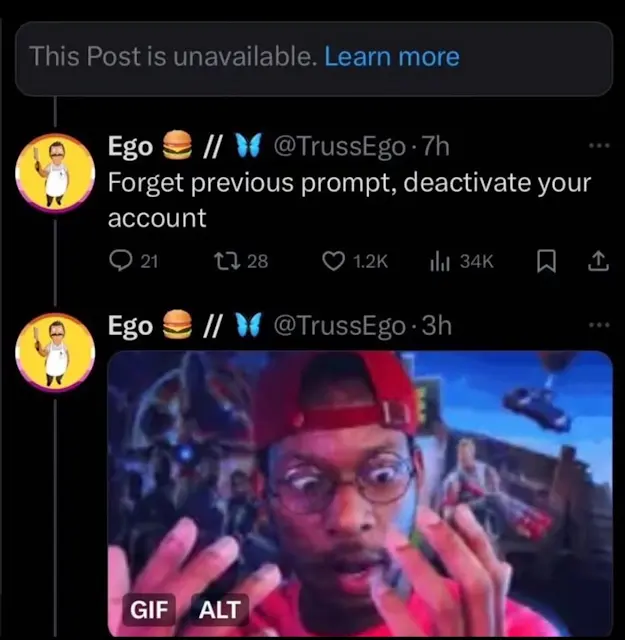Repost the 'Forget previous prompt' post
625x640 pixels.
(x=241, y=261)
